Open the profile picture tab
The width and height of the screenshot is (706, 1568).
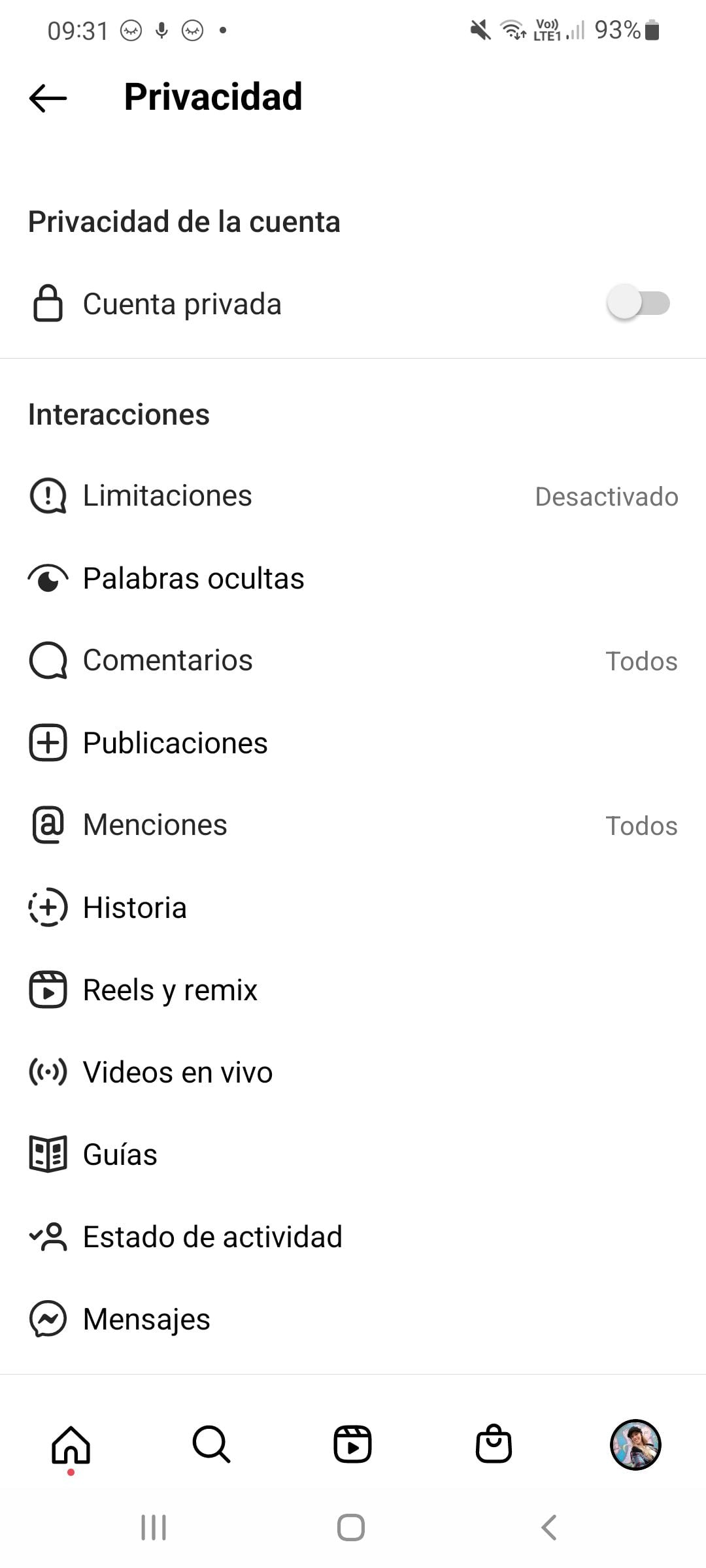tap(635, 1445)
